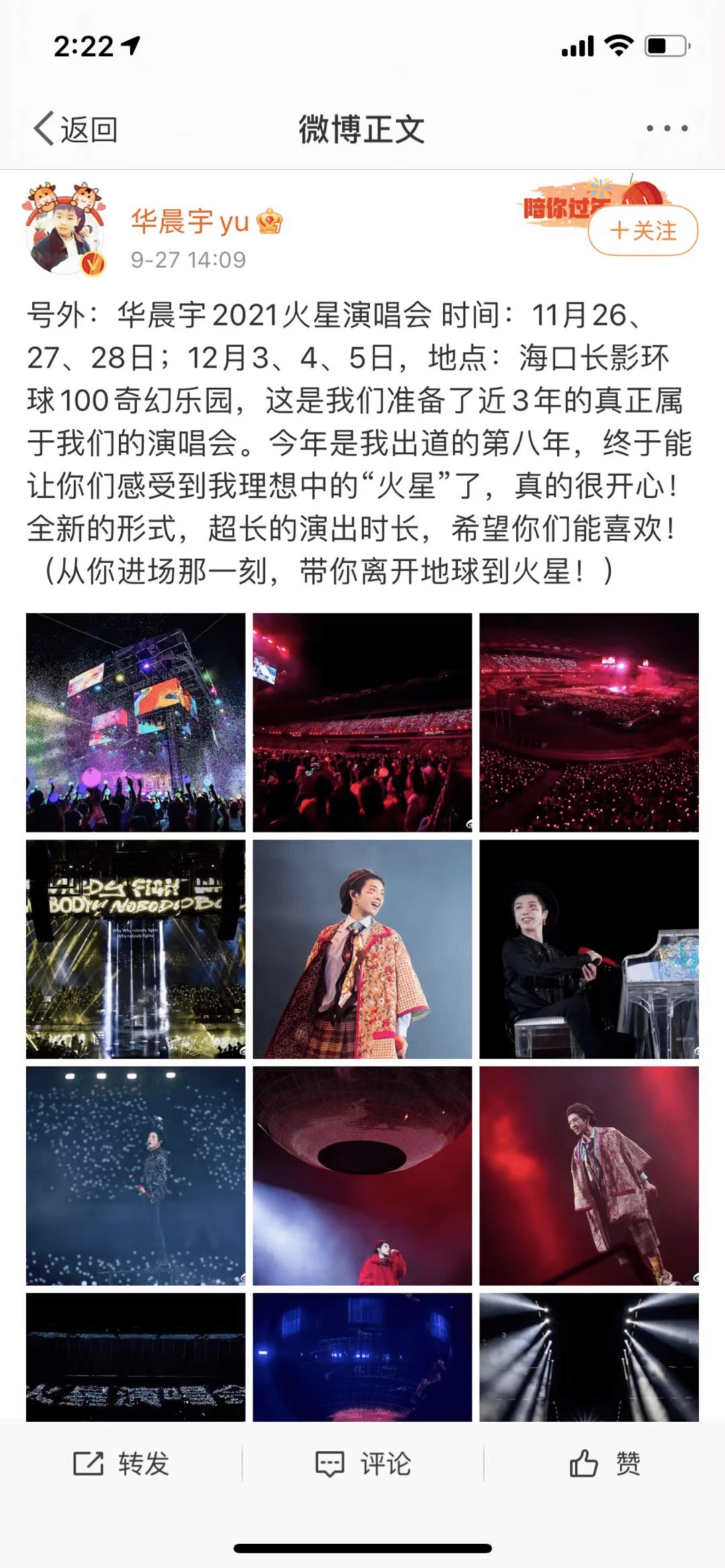Open the colorful confetti stage photo

[x=136, y=722]
